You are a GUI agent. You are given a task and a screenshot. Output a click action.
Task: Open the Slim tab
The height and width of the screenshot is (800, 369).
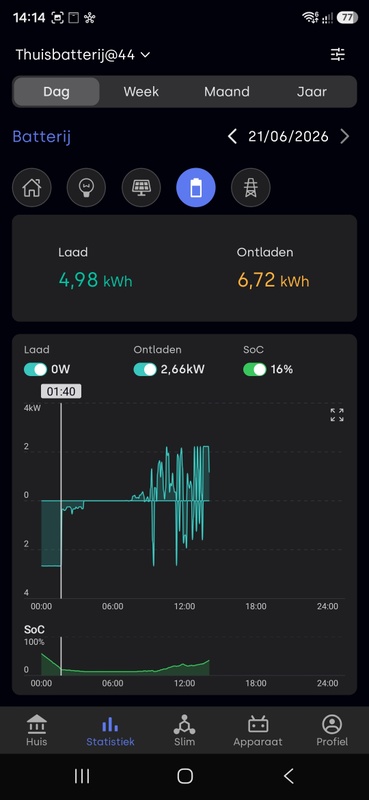[184, 730]
